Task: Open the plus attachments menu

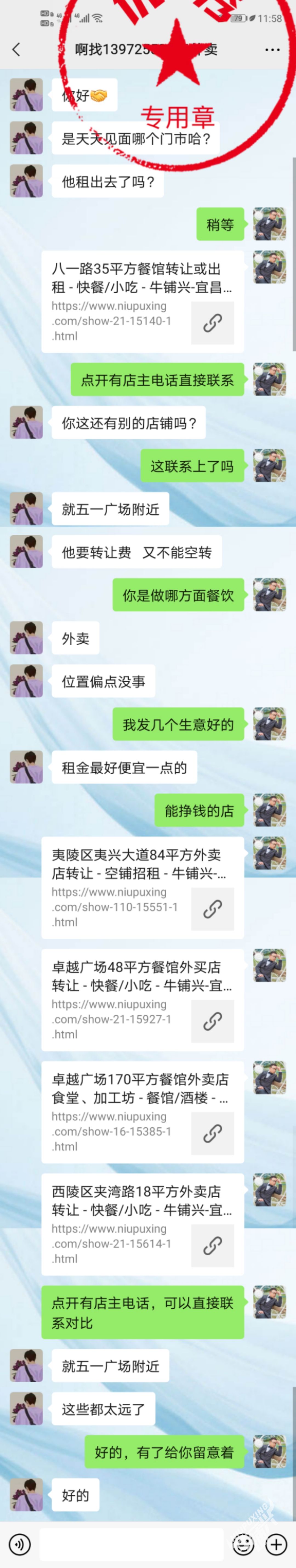Action: pos(277,1544)
